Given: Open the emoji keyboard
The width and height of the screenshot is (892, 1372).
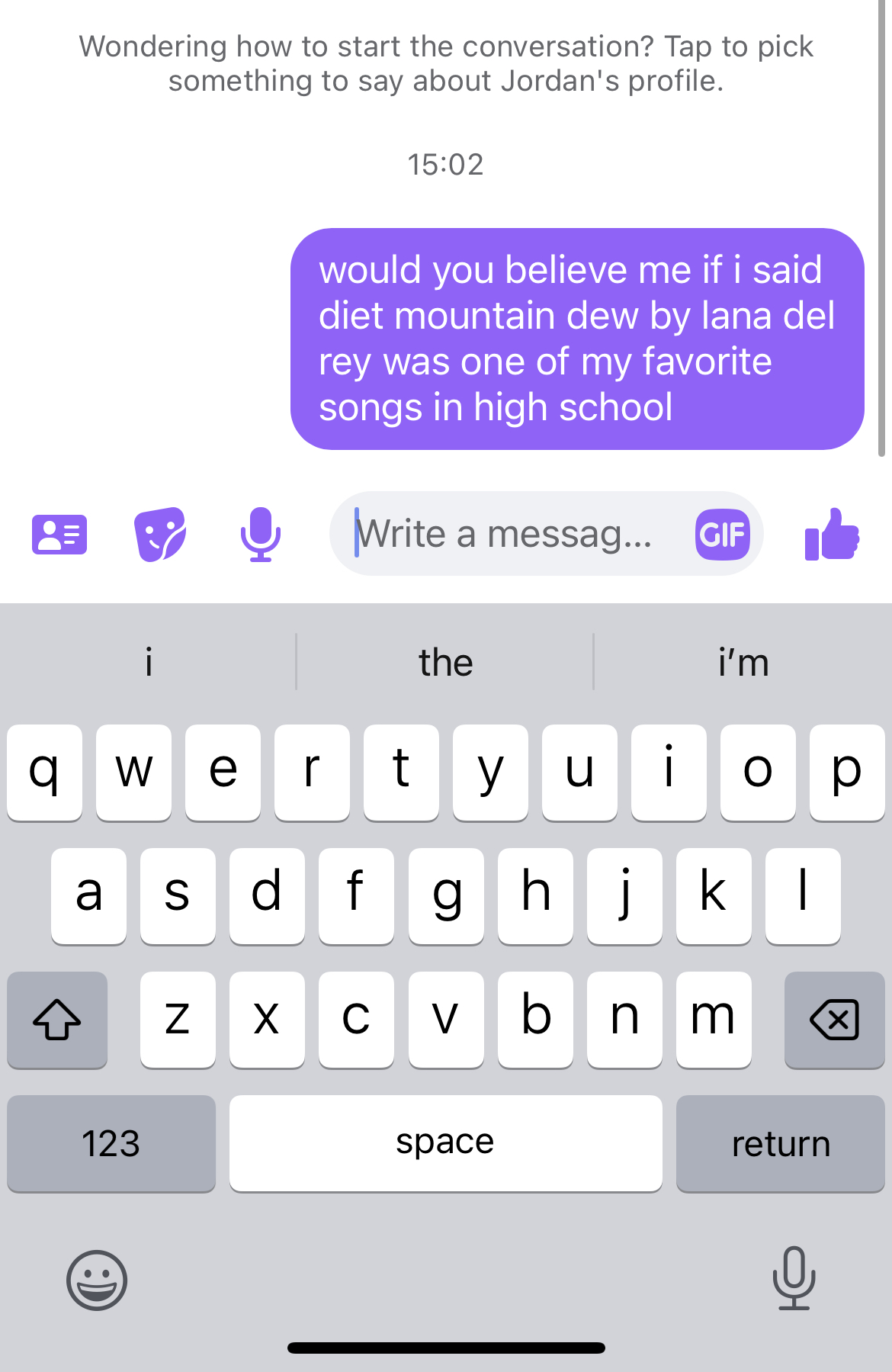Looking at the screenshot, I should [97, 1279].
